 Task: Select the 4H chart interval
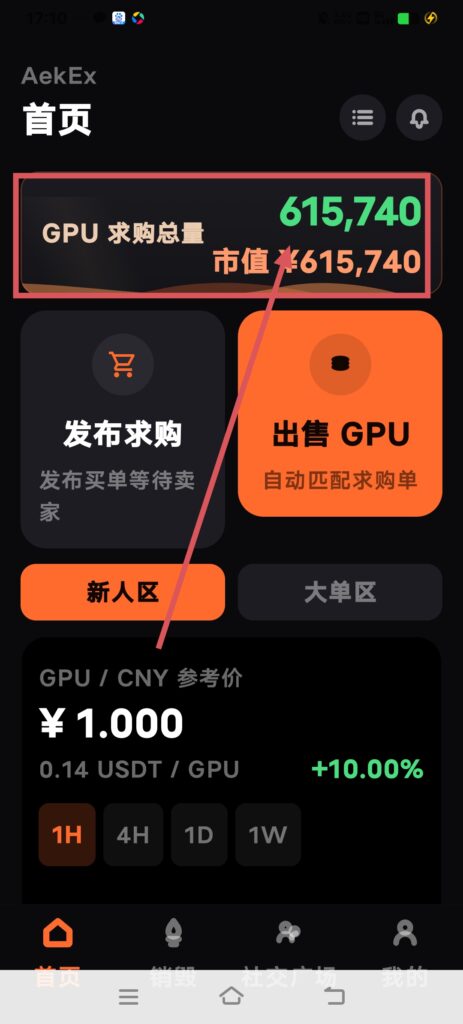tap(133, 835)
